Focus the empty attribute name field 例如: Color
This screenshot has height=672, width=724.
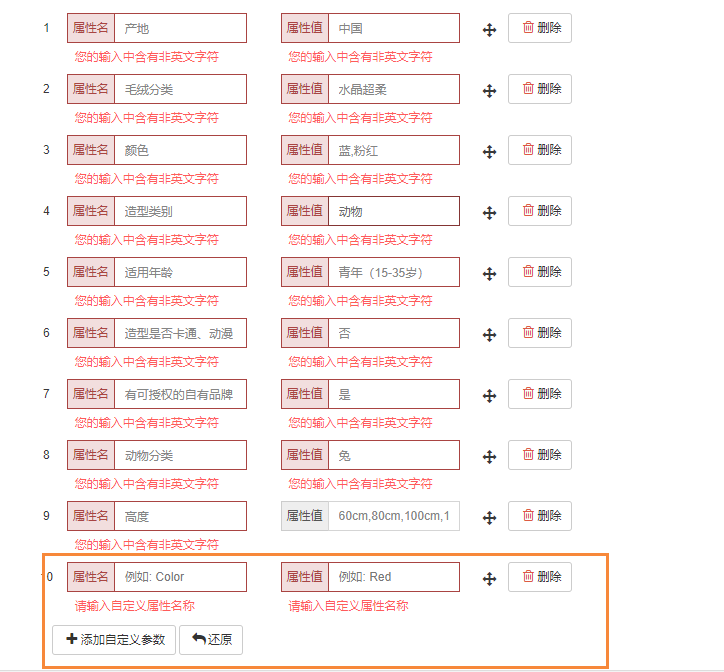point(180,577)
